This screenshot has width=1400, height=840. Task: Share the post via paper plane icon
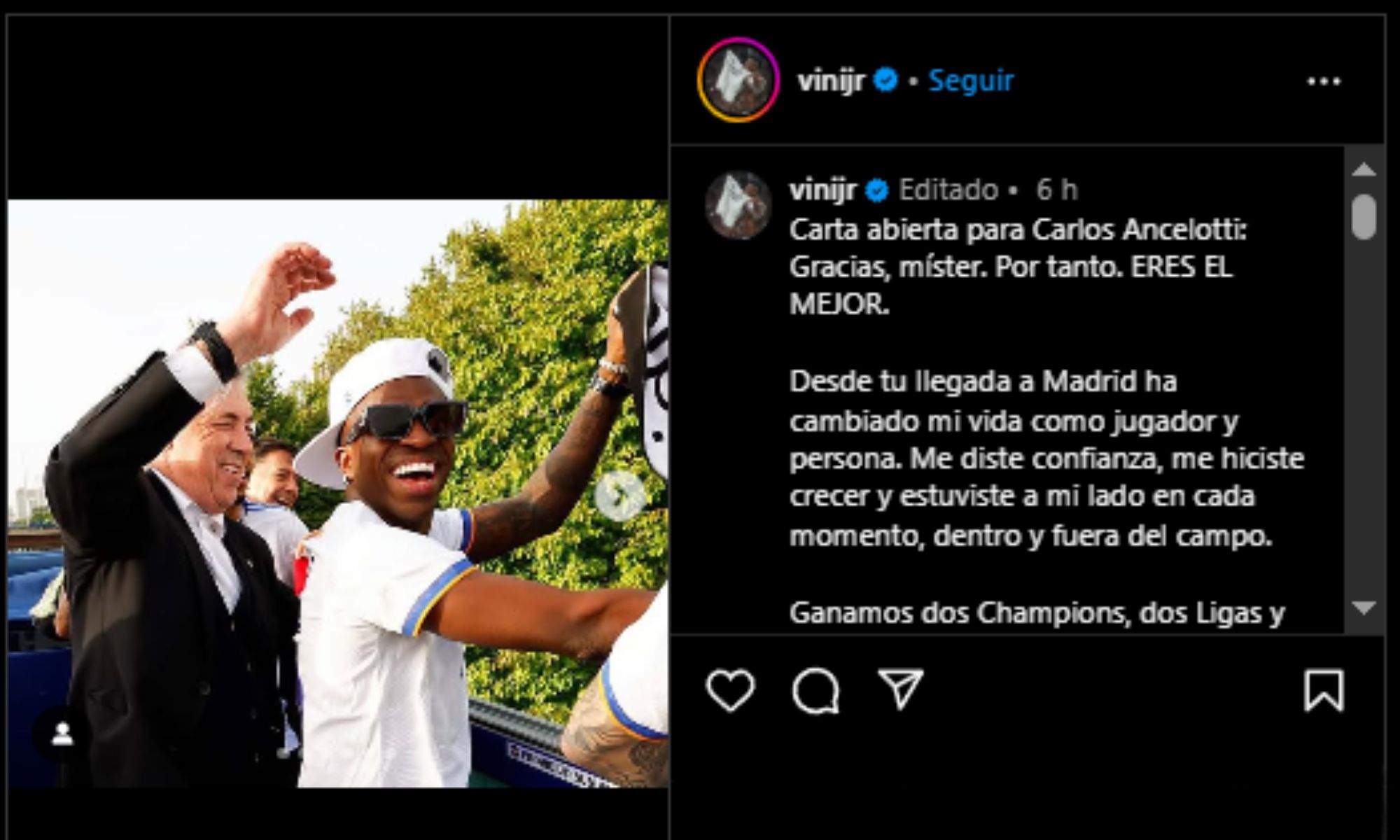tap(901, 689)
